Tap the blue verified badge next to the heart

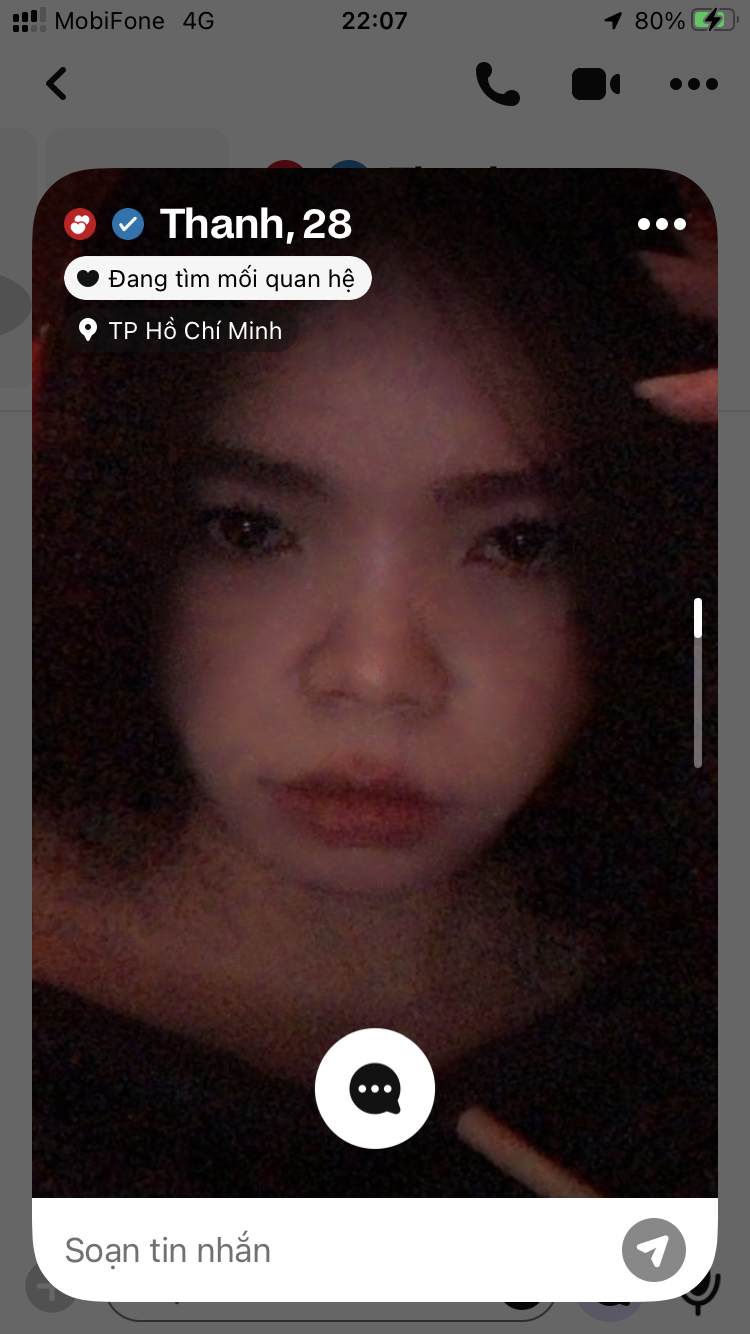tap(128, 224)
